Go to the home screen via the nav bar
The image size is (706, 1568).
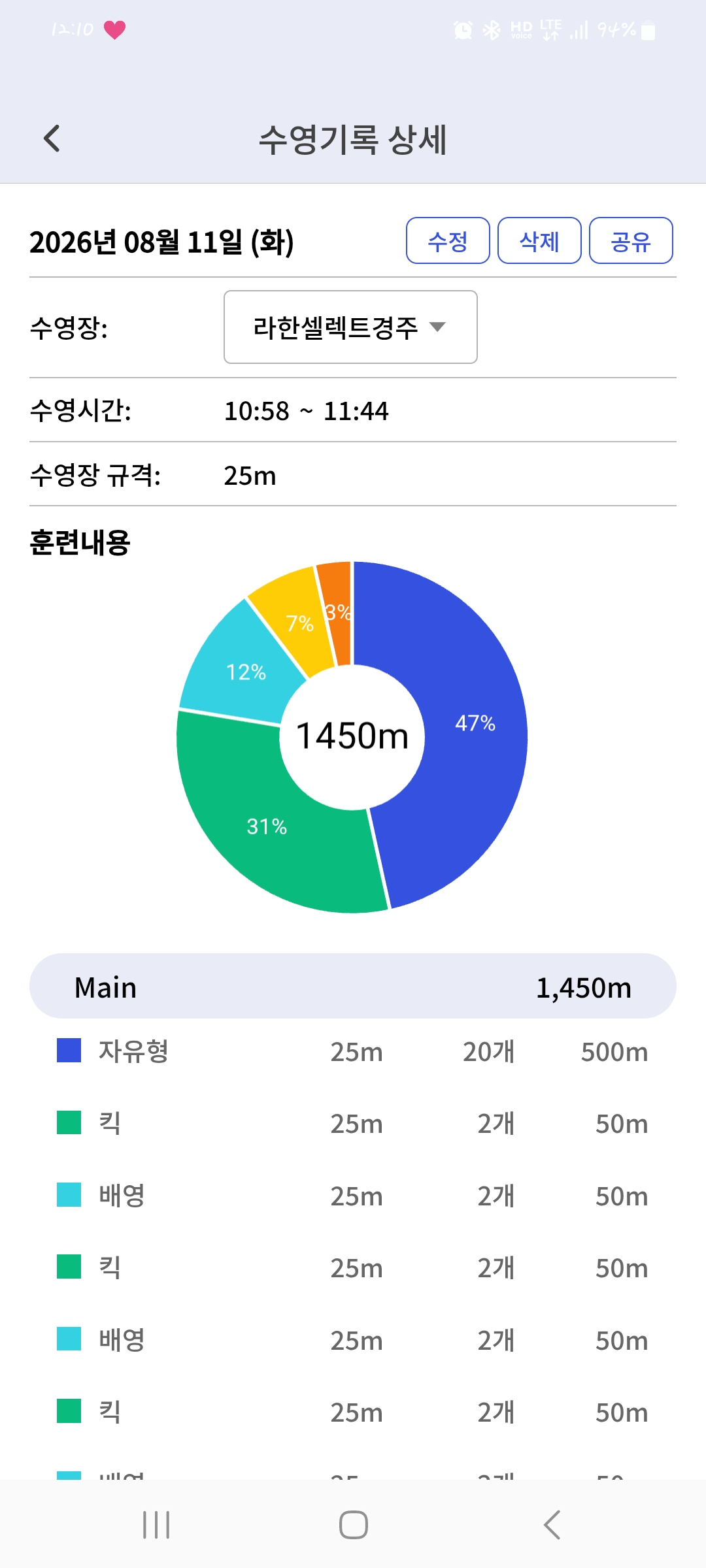(x=353, y=1525)
